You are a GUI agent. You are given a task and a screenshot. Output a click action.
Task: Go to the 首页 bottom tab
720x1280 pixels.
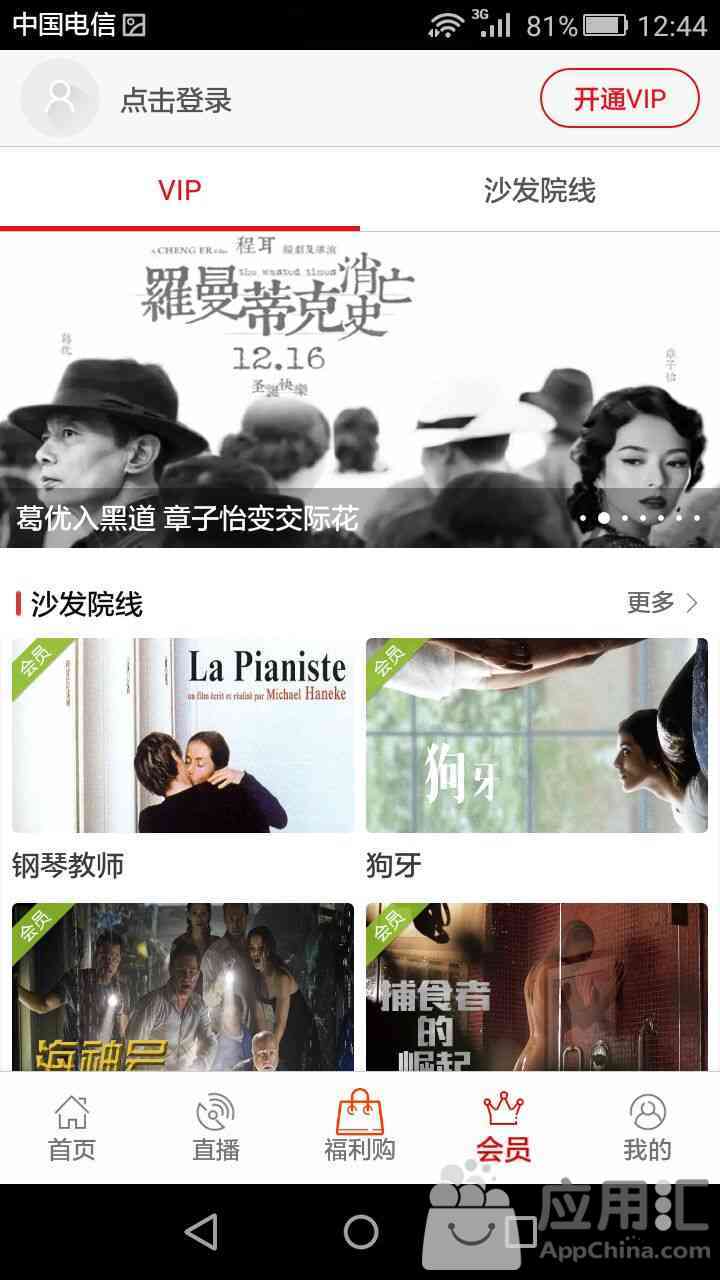click(72, 1128)
